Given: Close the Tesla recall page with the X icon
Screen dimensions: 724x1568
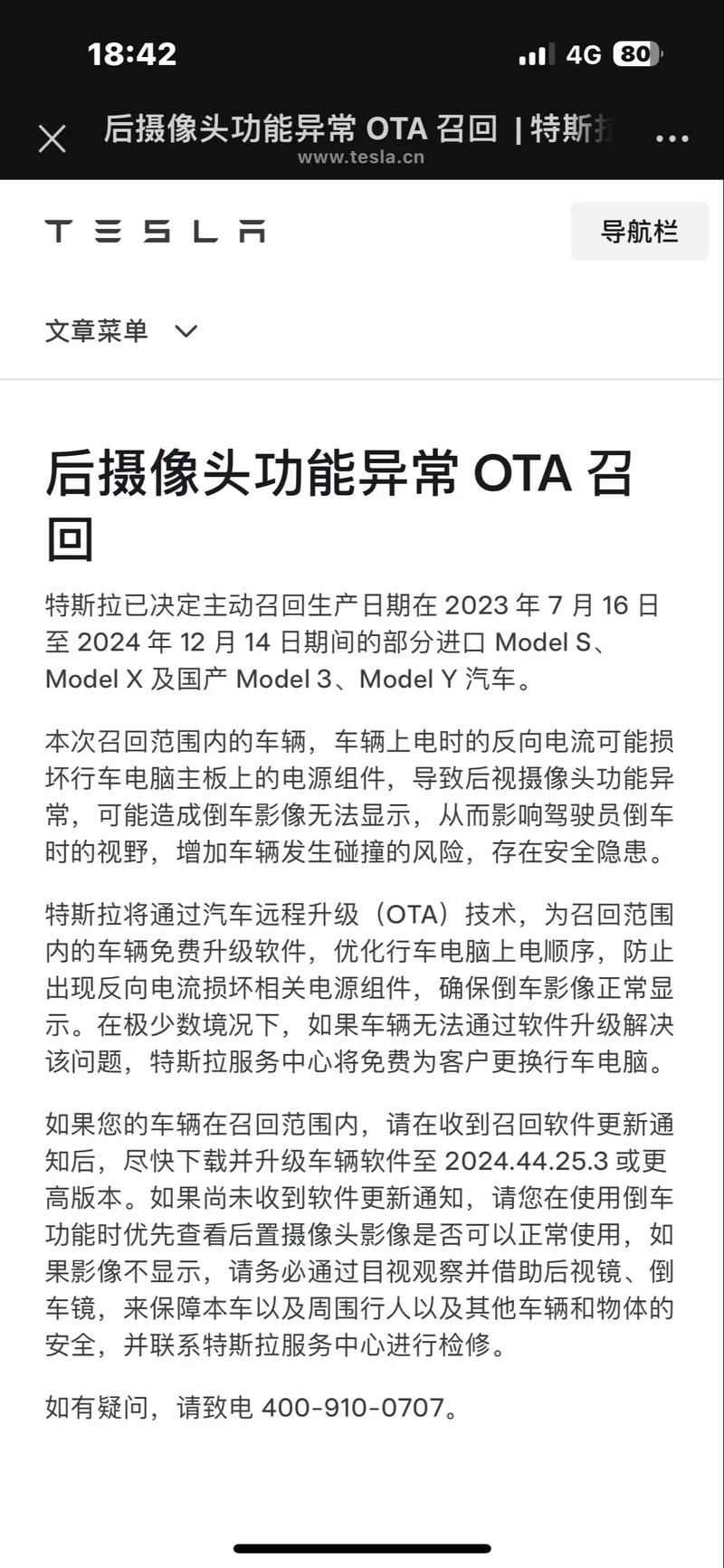Looking at the screenshot, I should coord(52,138).
